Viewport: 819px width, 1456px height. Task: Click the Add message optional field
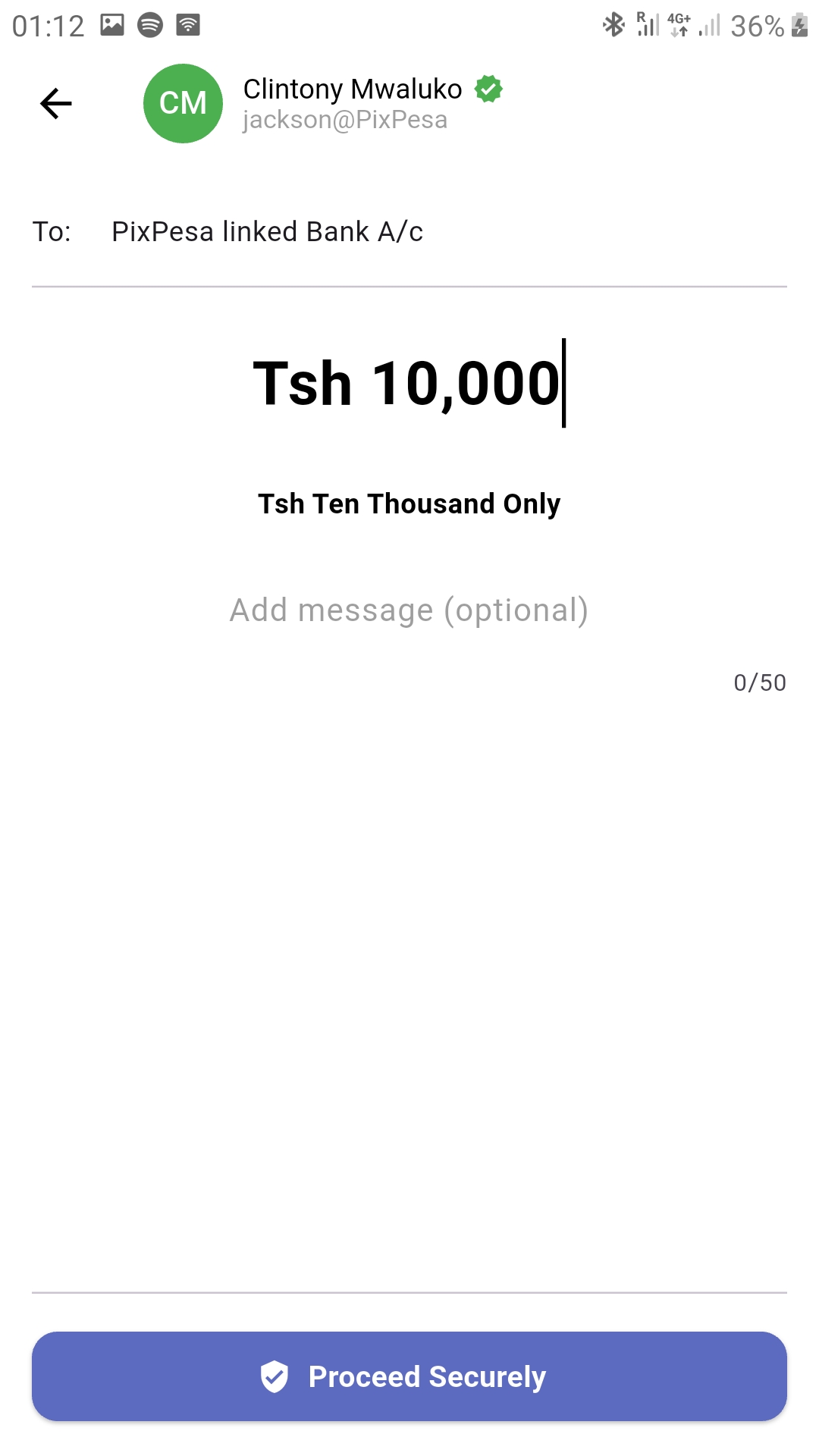tap(409, 609)
